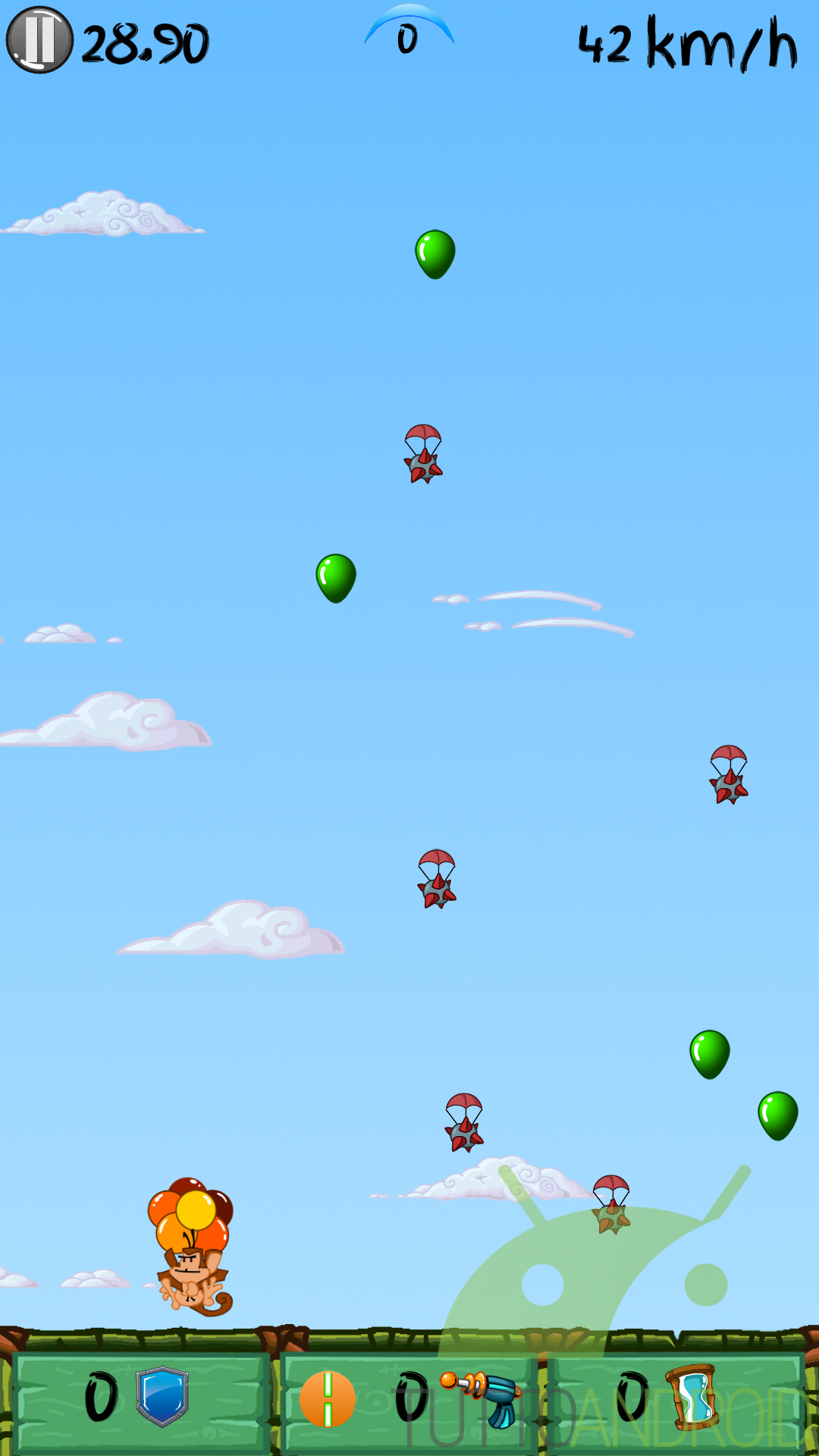This screenshot has height=1456, width=819.
Task: Use the ray gun power-up
Action: [481, 1398]
